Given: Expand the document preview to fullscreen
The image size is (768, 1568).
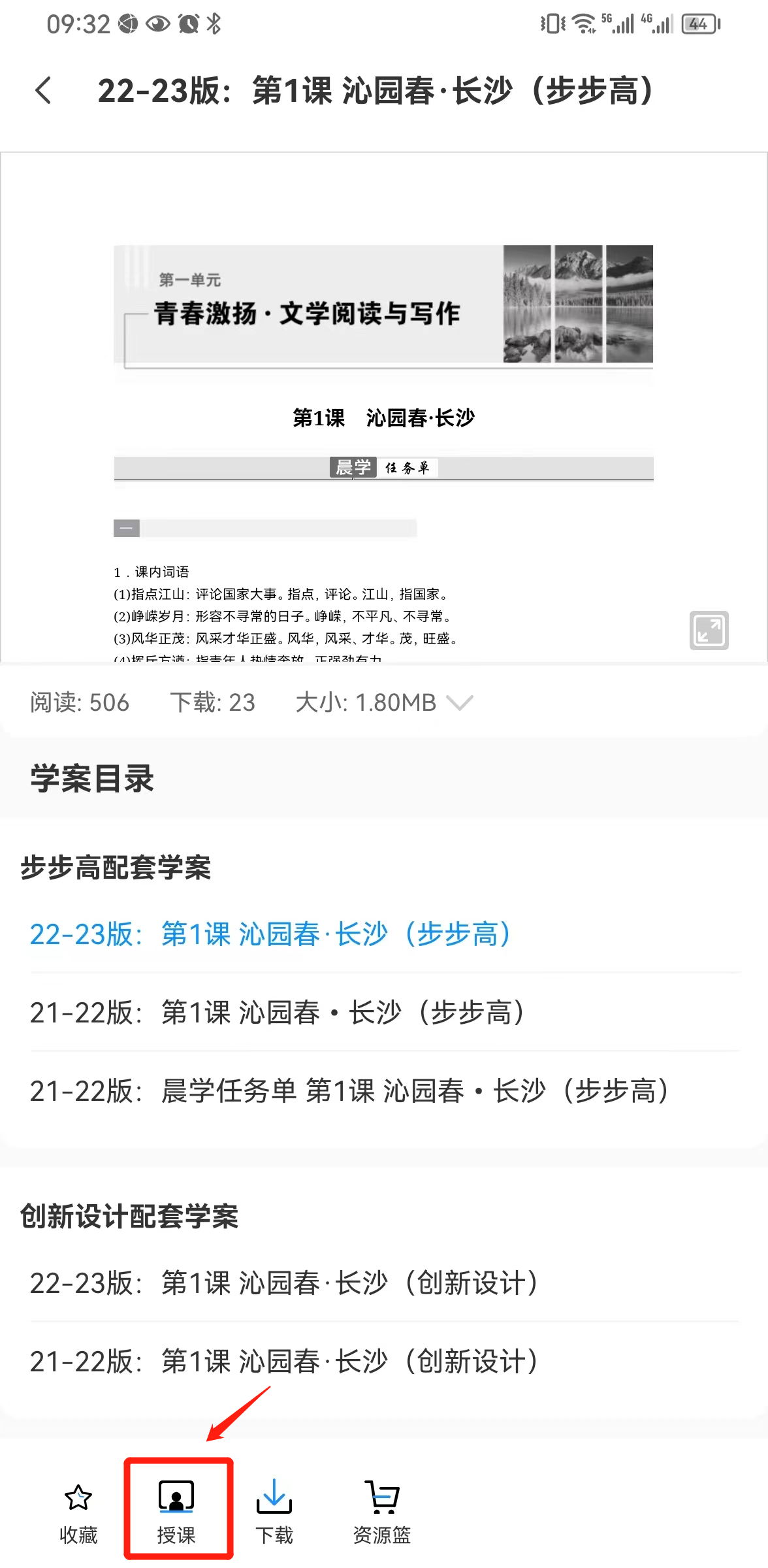Looking at the screenshot, I should pos(709,630).
